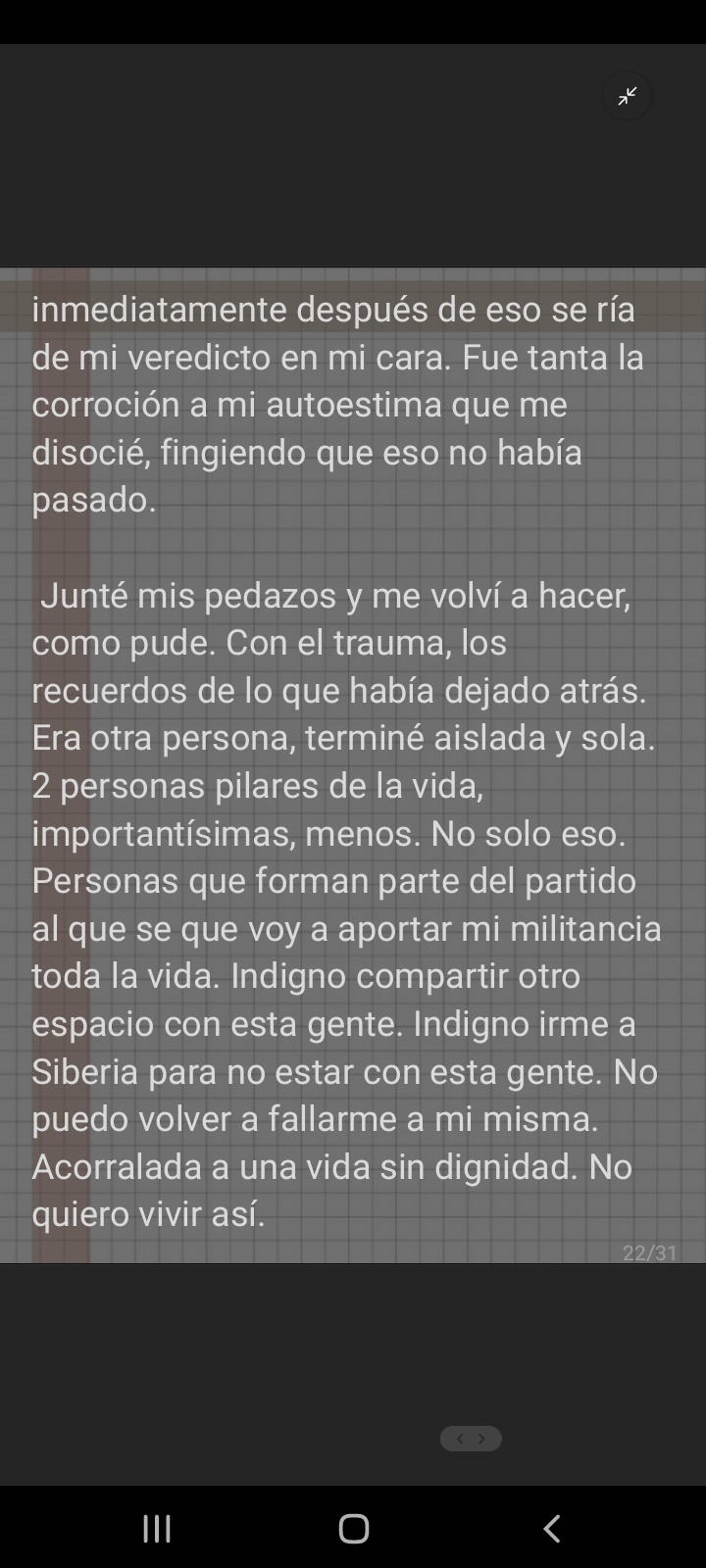
Task: Go back using the system back button
Action: point(552,1528)
